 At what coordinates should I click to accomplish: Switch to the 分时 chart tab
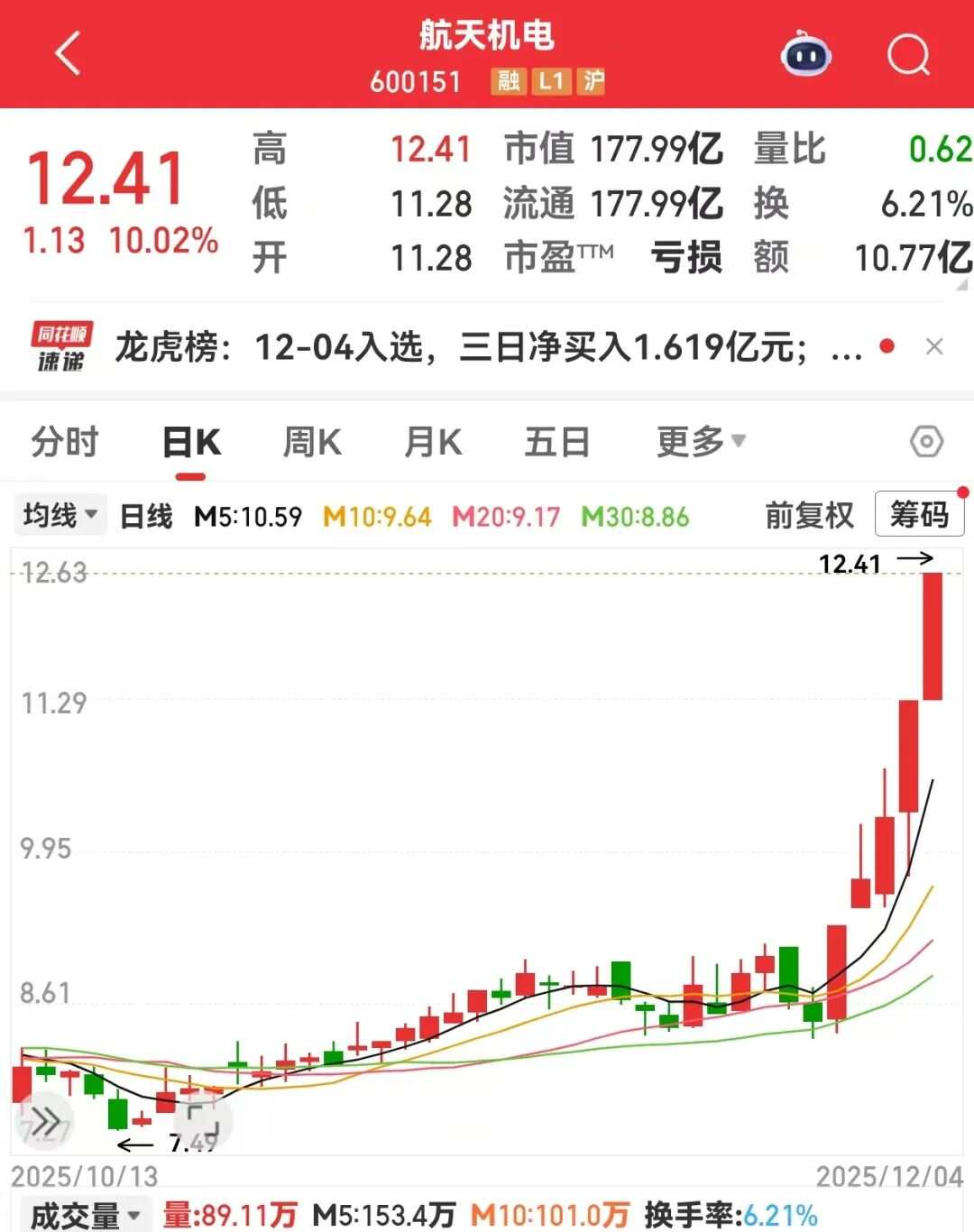[x=64, y=443]
